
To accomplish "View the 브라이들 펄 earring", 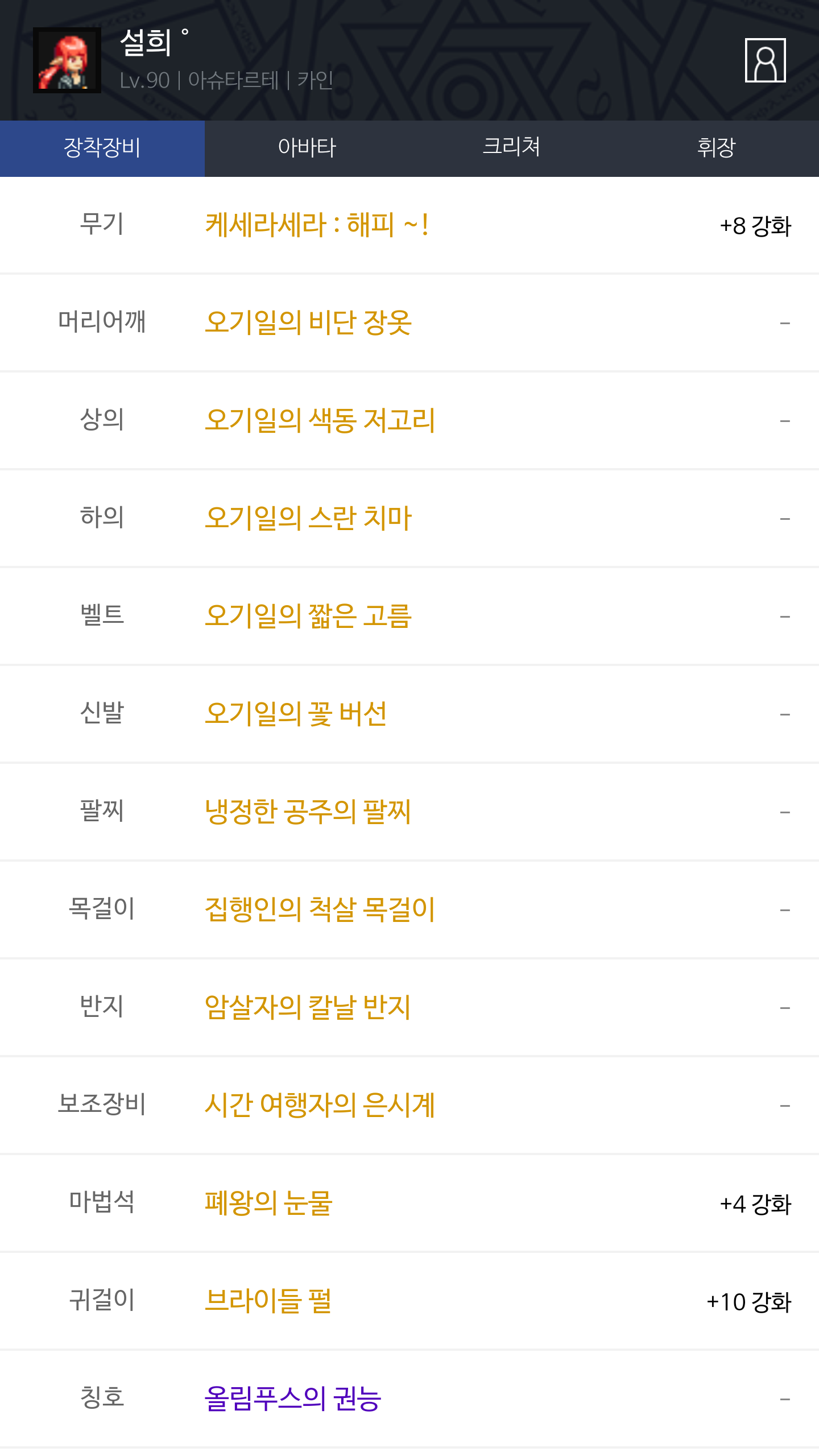I will [x=268, y=1301].
